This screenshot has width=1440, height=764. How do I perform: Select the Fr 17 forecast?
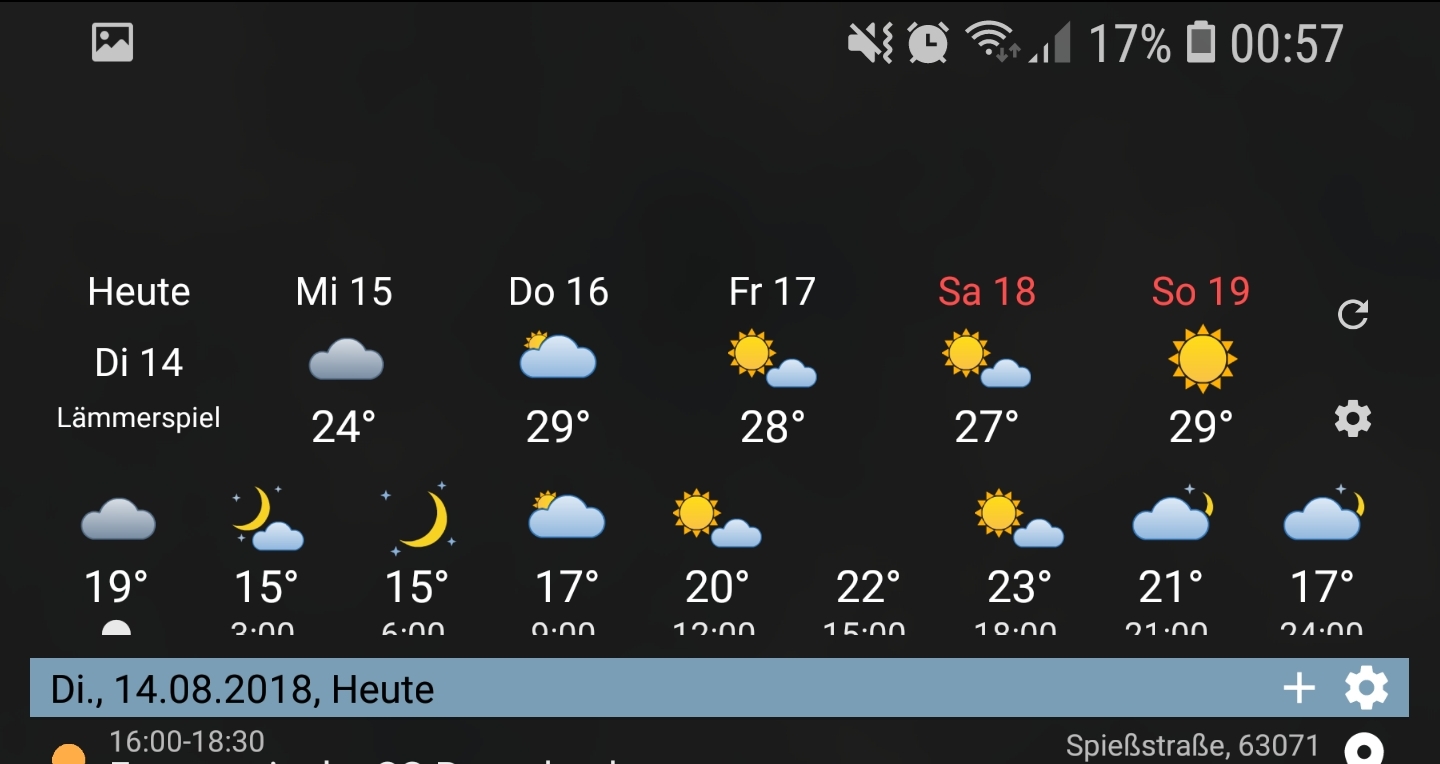[772, 360]
